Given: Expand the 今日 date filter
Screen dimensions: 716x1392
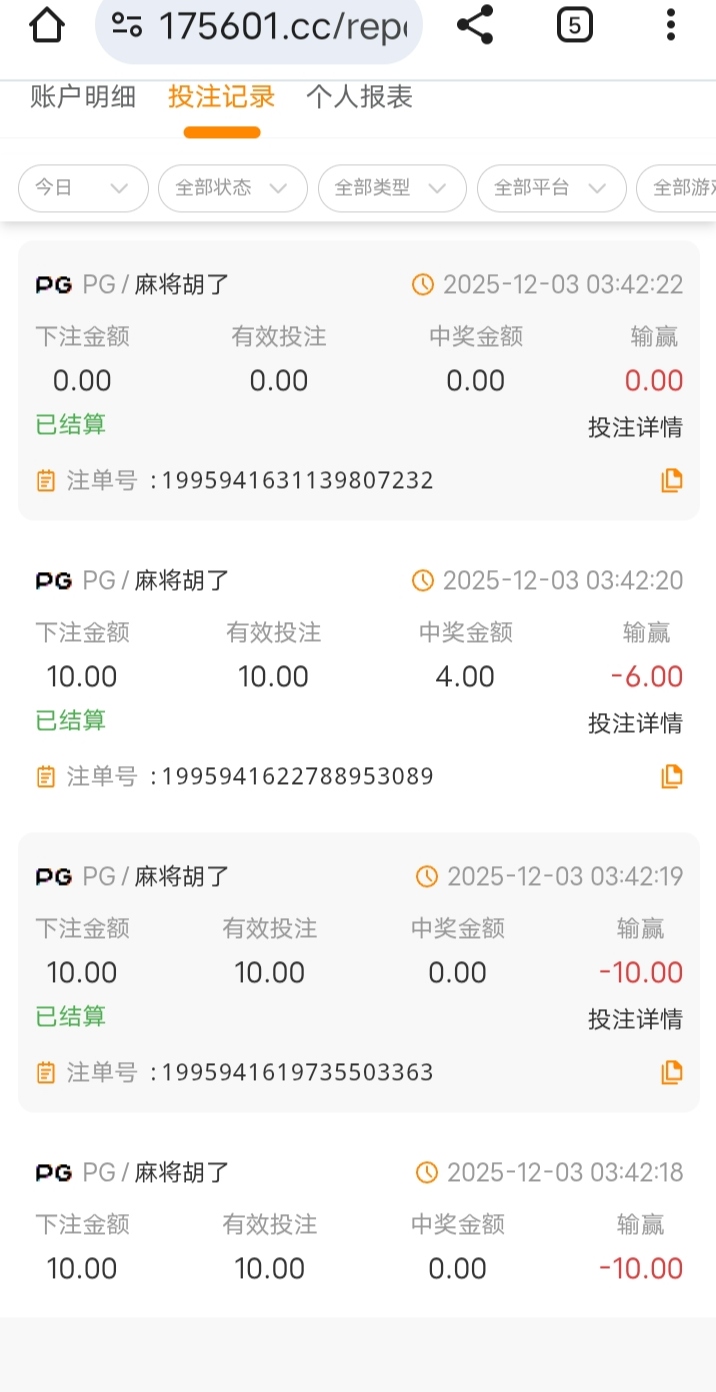Looking at the screenshot, I should click(x=83, y=188).
